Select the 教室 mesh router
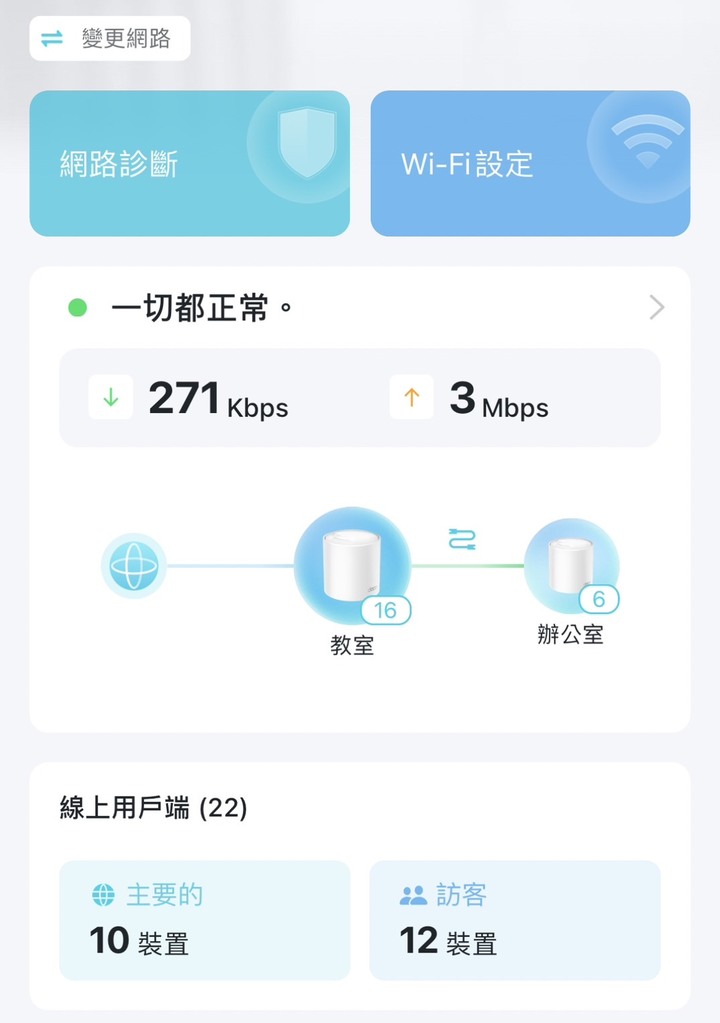 pos(352,566)
